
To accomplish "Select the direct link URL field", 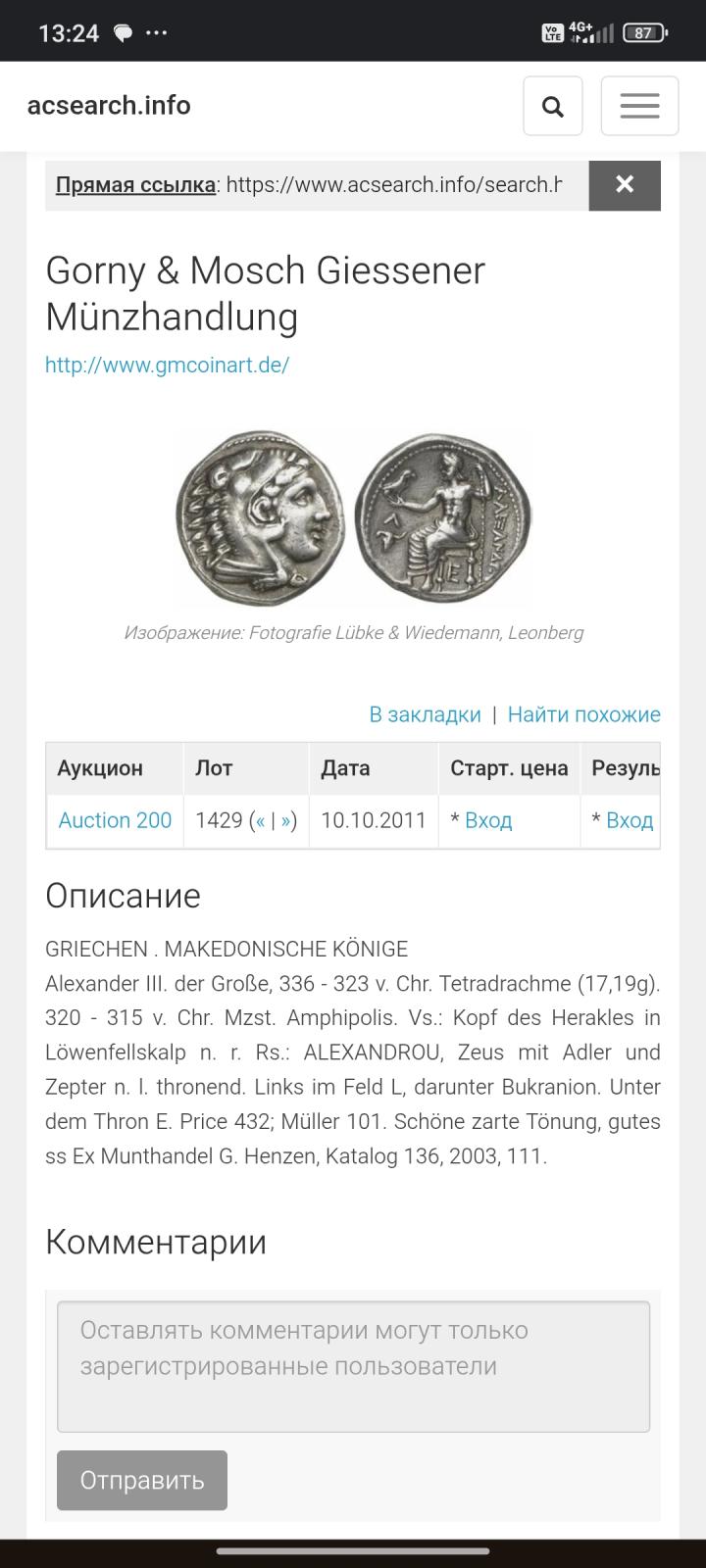I will (x=394, y=184).
